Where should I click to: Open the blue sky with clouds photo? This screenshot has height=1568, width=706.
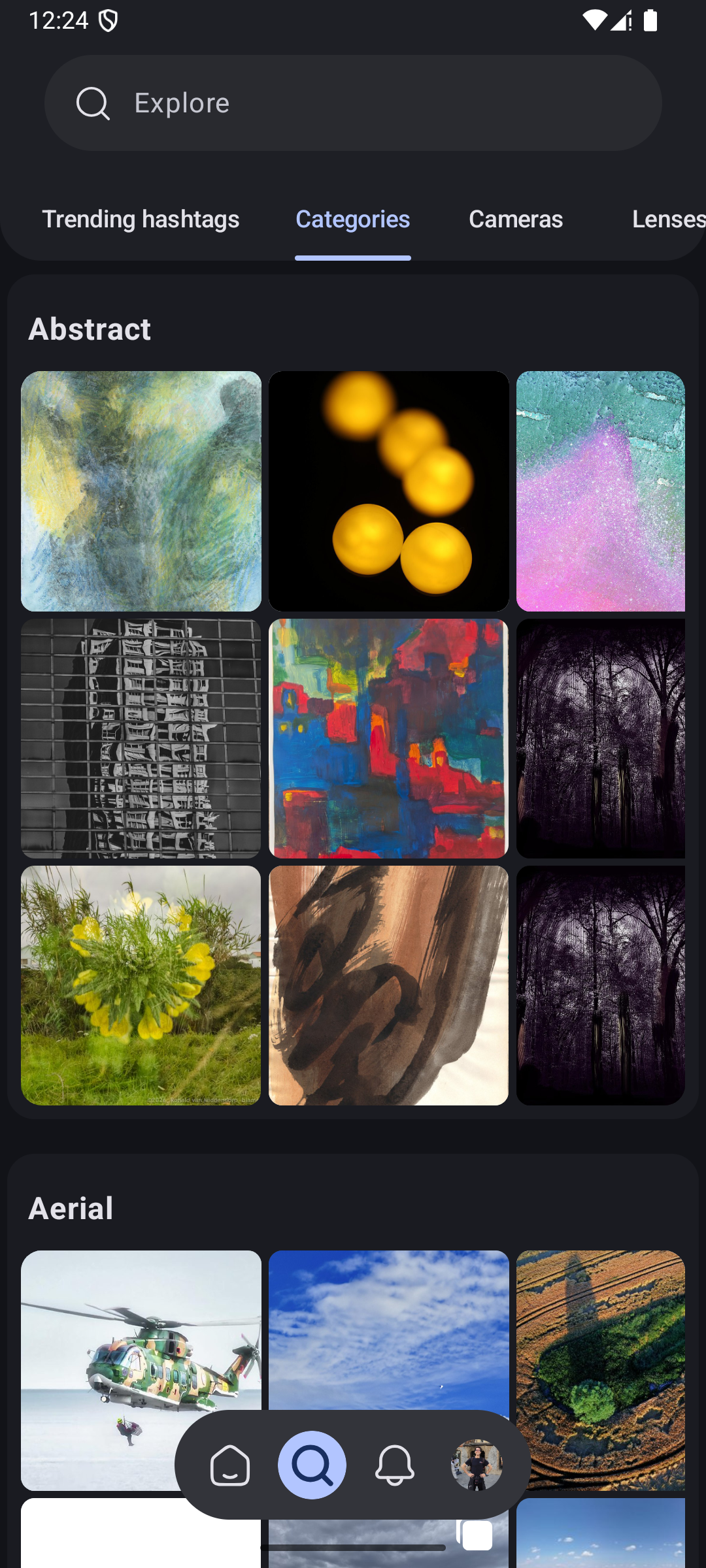tap(388, 1326)
